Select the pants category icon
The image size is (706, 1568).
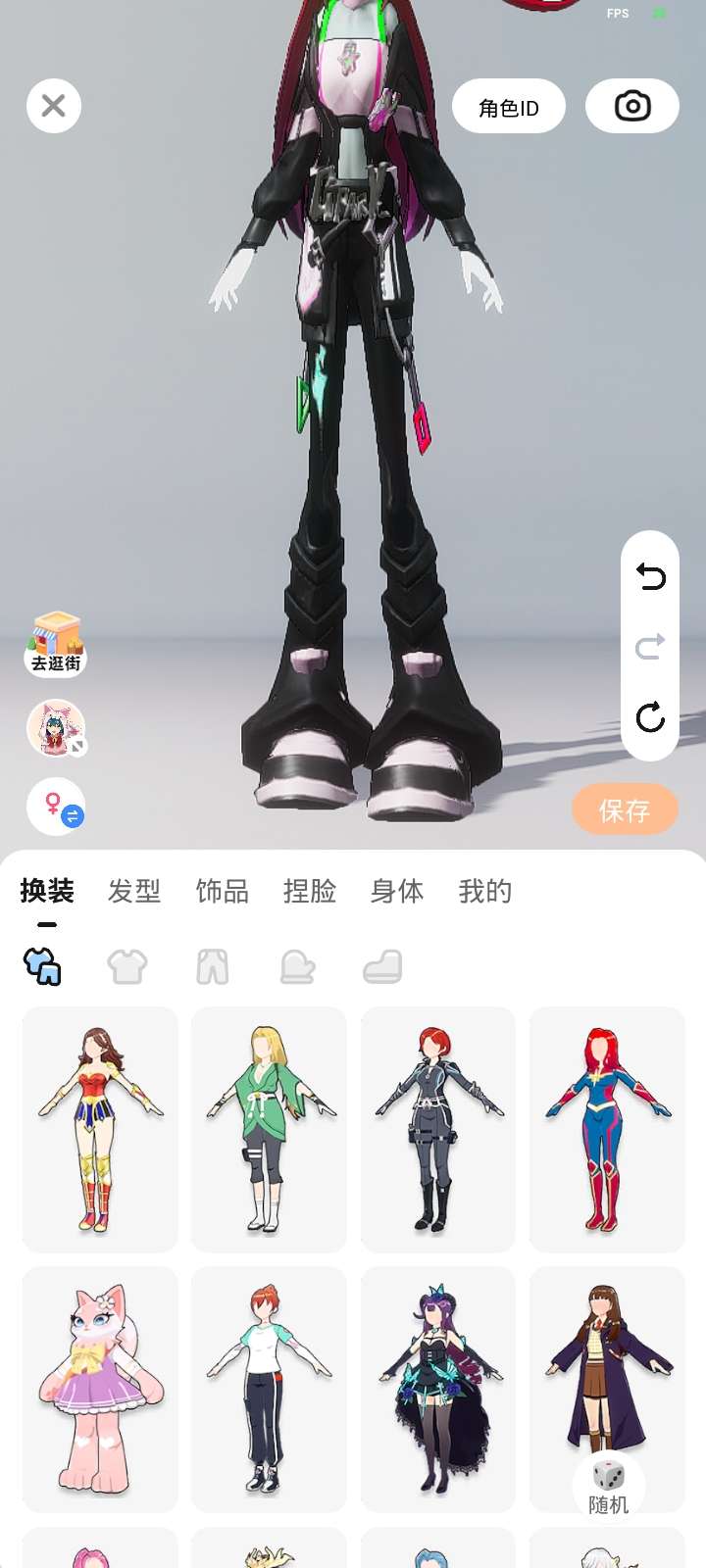point(213,966)
